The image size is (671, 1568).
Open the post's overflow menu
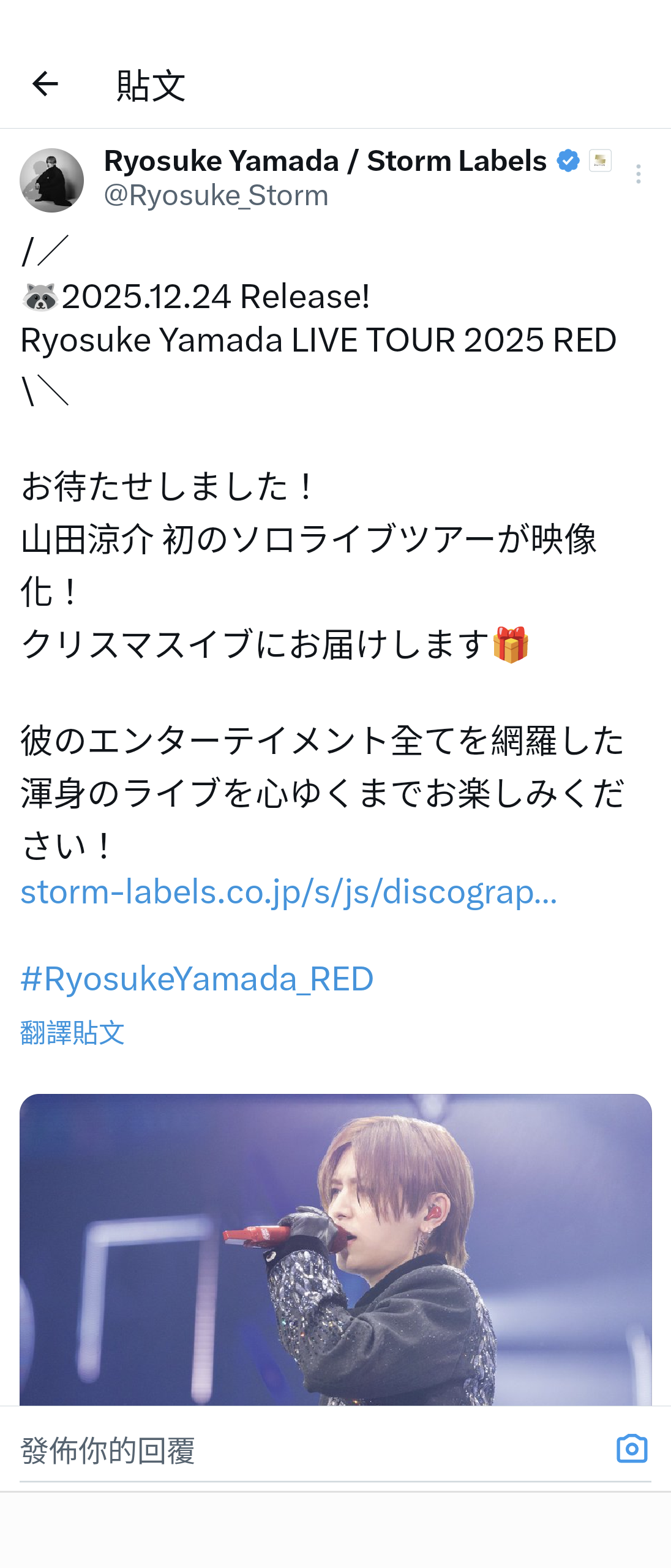638,174
